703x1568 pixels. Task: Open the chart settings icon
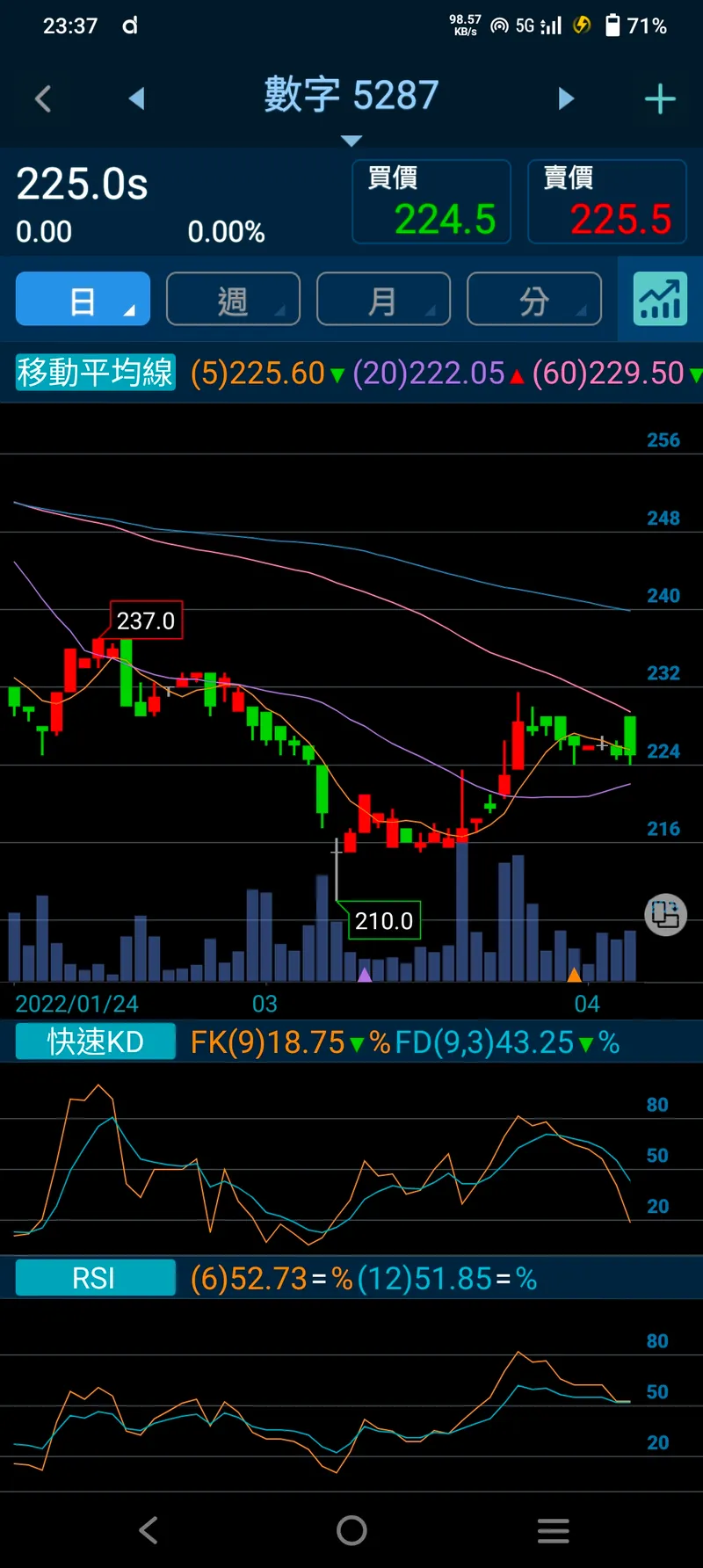(660, 300)
